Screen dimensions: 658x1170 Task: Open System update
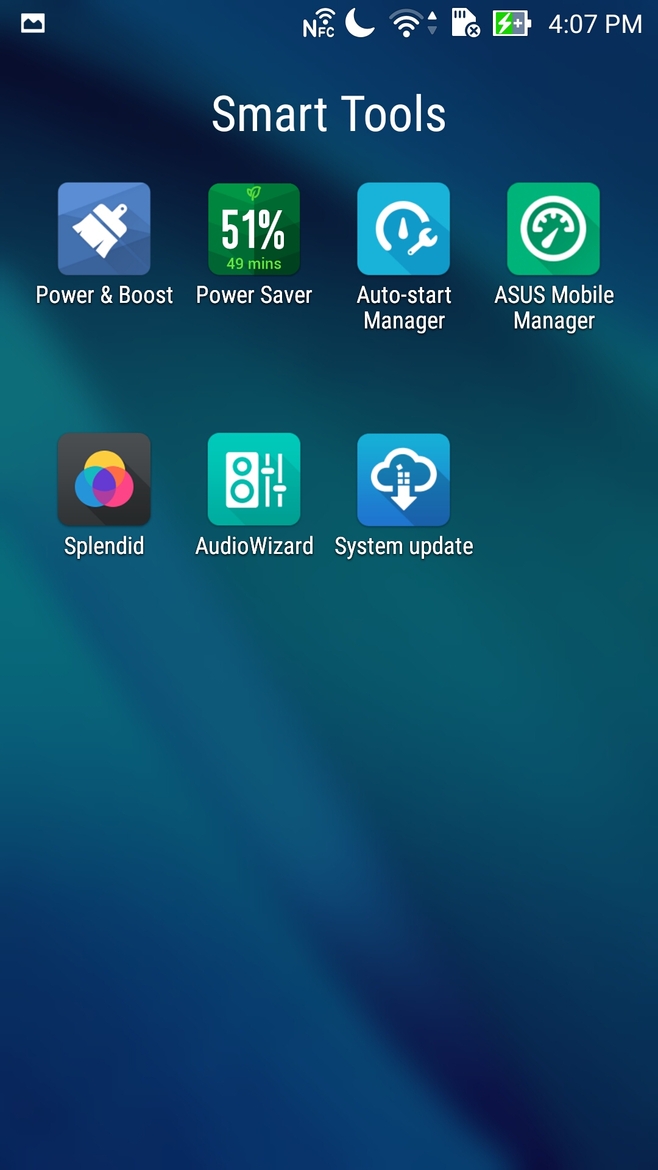point(404,480)
